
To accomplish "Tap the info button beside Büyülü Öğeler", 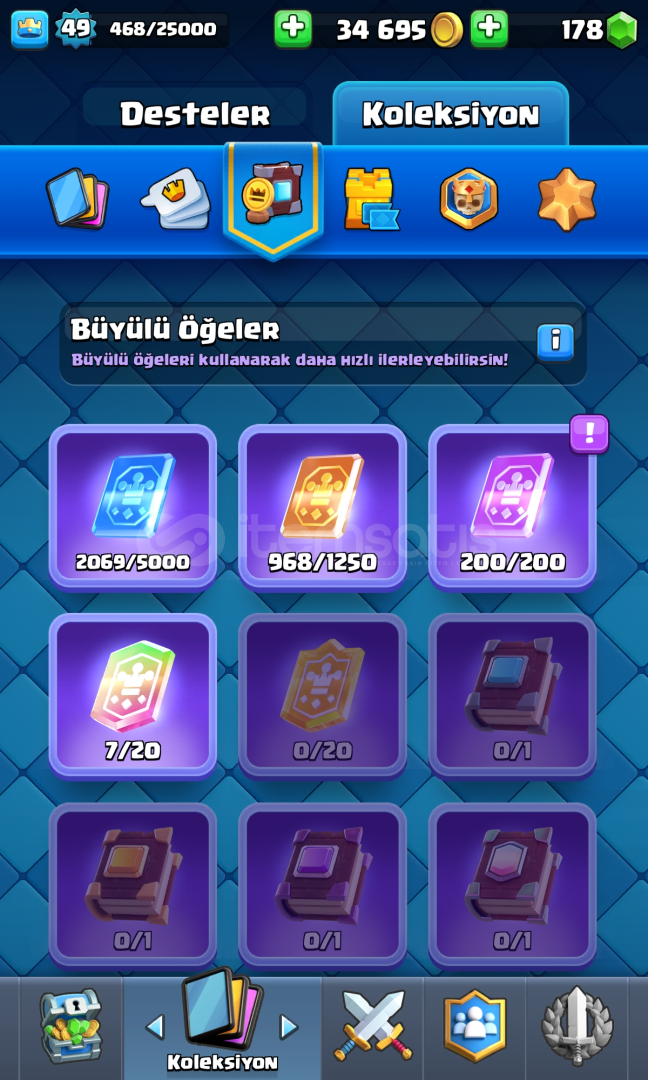I will pyautogui.click(x=555, y=342).
